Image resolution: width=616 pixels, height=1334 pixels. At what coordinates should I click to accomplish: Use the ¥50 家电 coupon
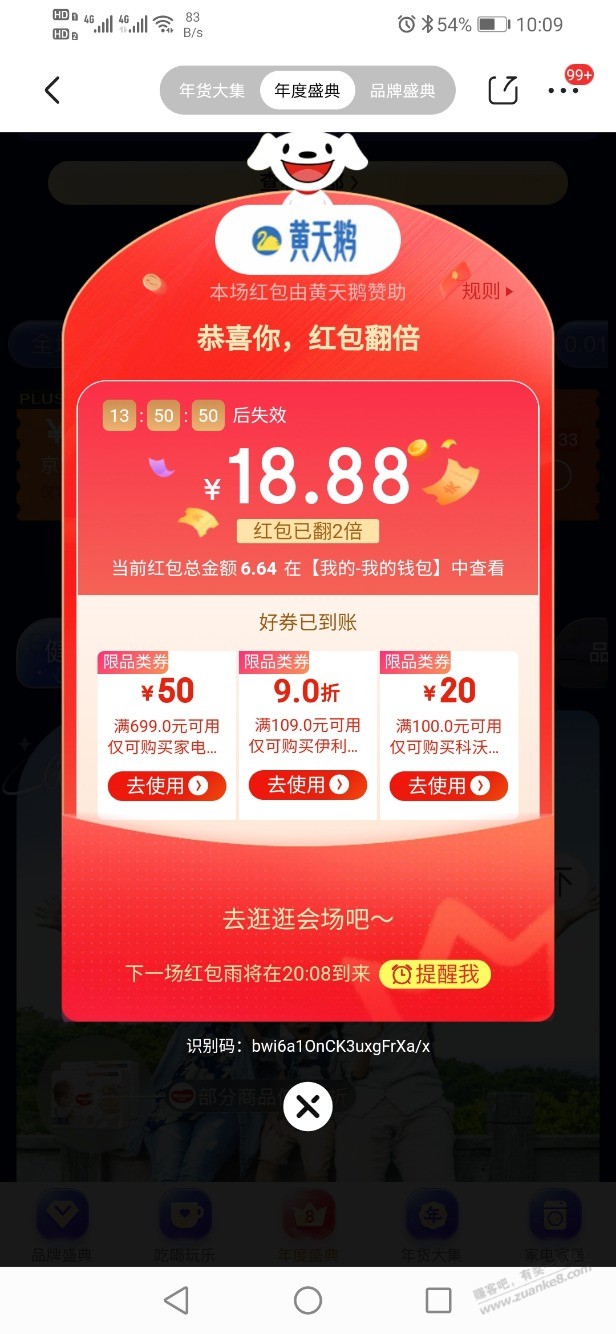167,786
